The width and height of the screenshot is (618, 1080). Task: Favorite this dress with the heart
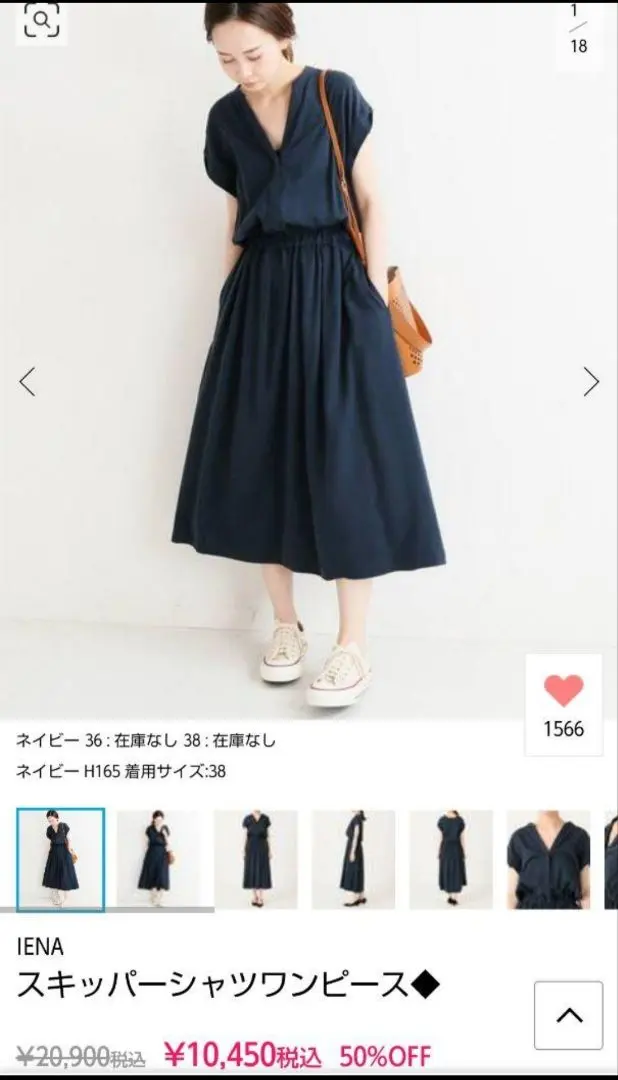coord(563,691)
